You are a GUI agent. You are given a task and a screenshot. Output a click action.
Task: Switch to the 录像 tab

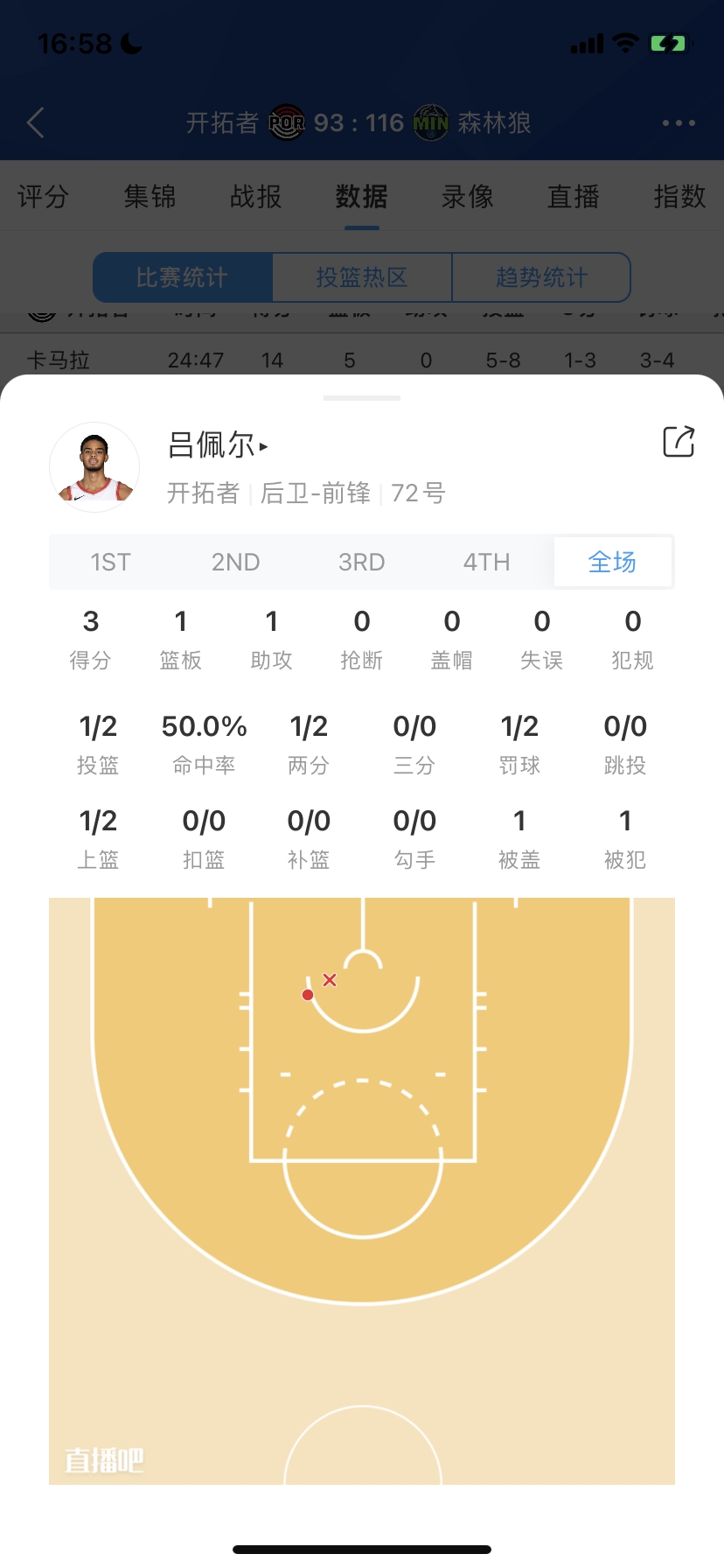click(x=468, y=196)
